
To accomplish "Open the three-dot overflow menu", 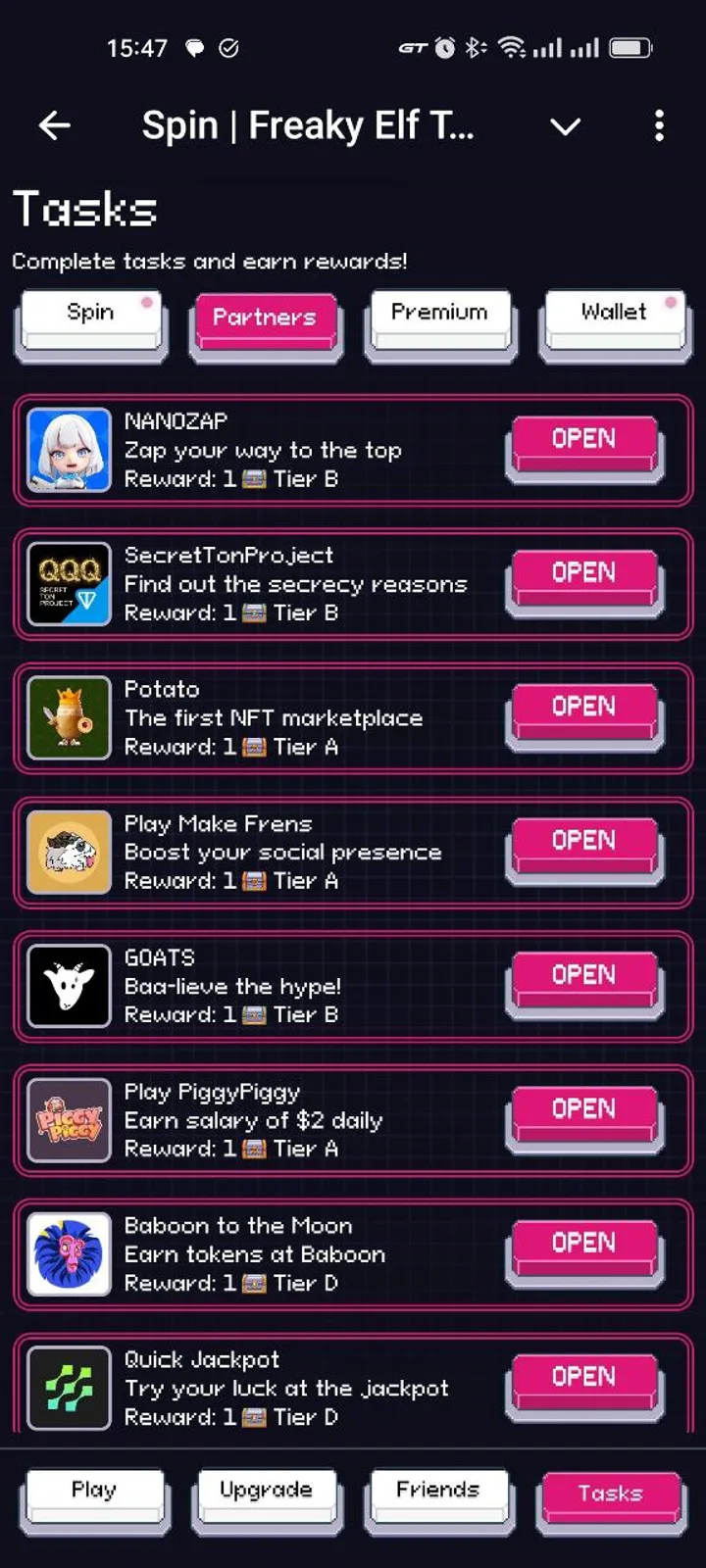I will click(x=659, y=125).
